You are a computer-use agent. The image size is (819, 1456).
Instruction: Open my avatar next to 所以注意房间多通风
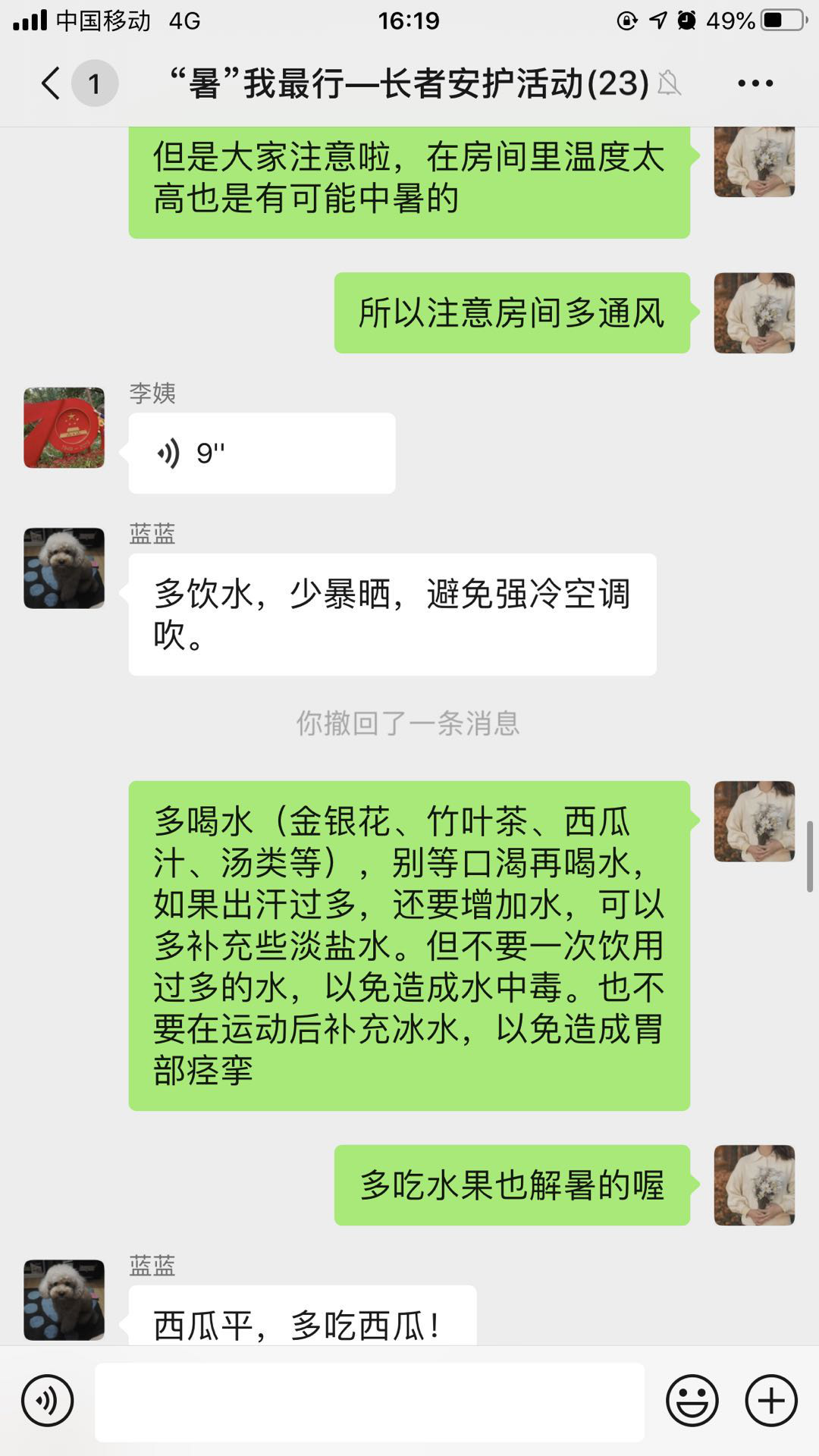(754, 313)
